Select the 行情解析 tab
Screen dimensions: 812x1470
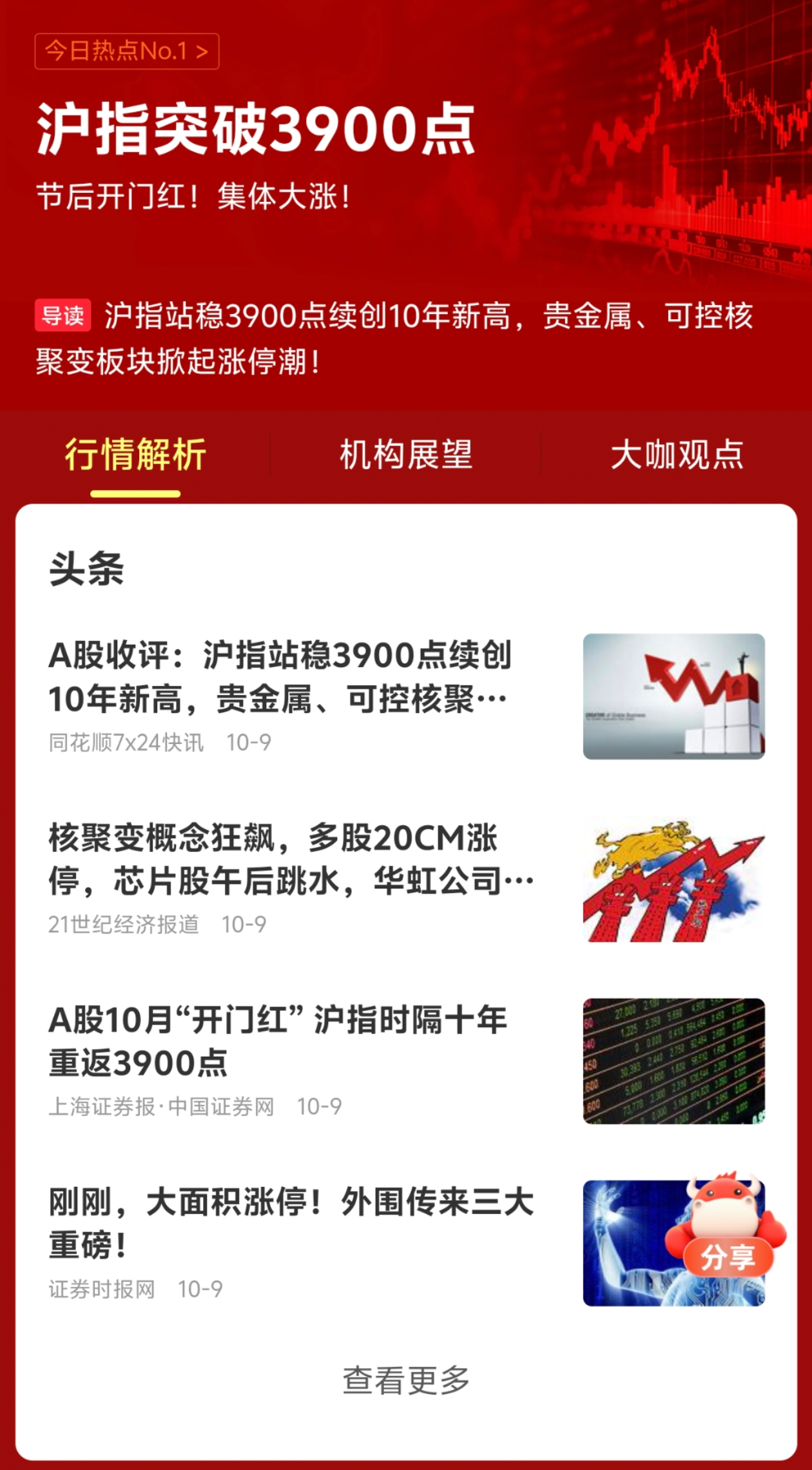(x=135, y=455)
